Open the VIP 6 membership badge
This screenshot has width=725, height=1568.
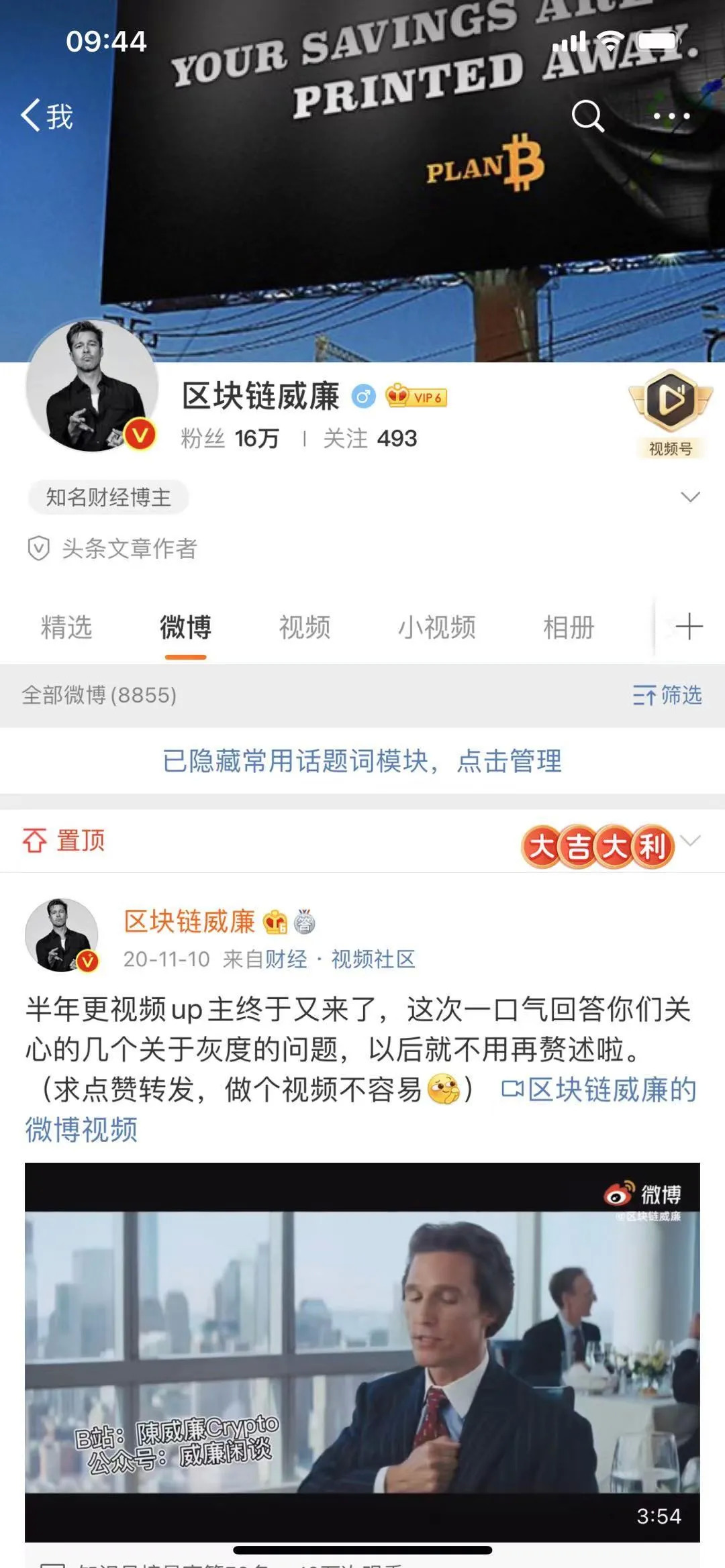click(x=416, y=397)
